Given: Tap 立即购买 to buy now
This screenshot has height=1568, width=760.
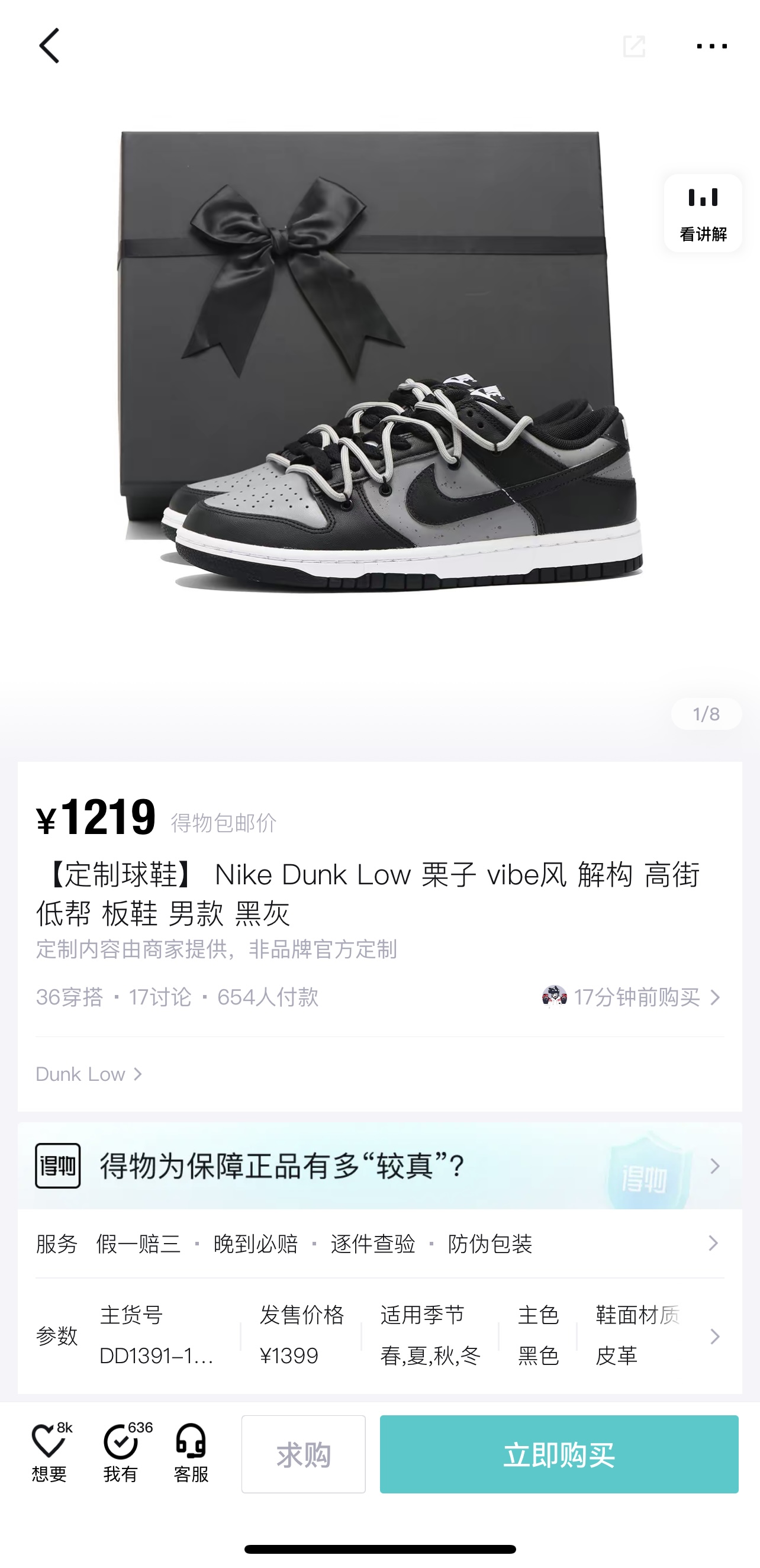Looking at the screenshot, I should click(559, 1454).
